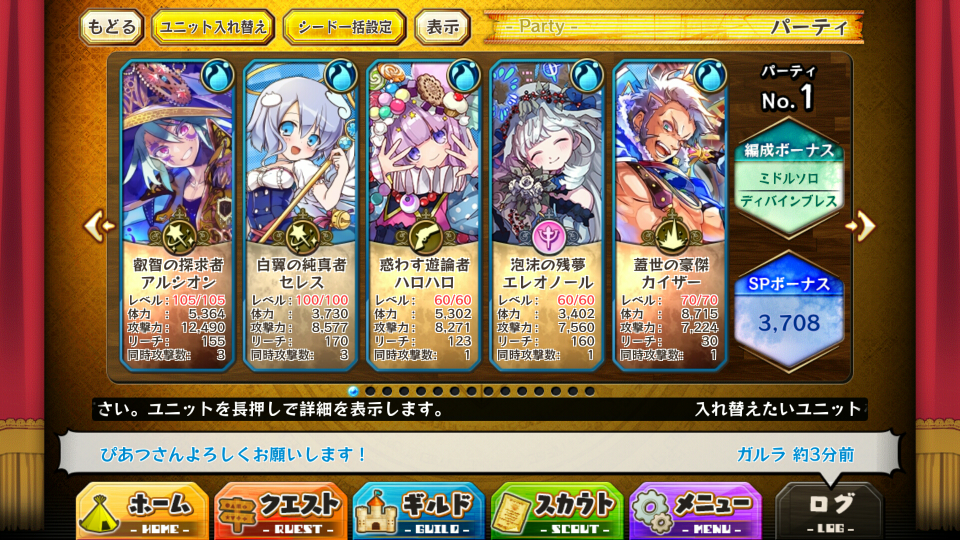Open ユニット入れ替え unit swap

tap(214, 26)
